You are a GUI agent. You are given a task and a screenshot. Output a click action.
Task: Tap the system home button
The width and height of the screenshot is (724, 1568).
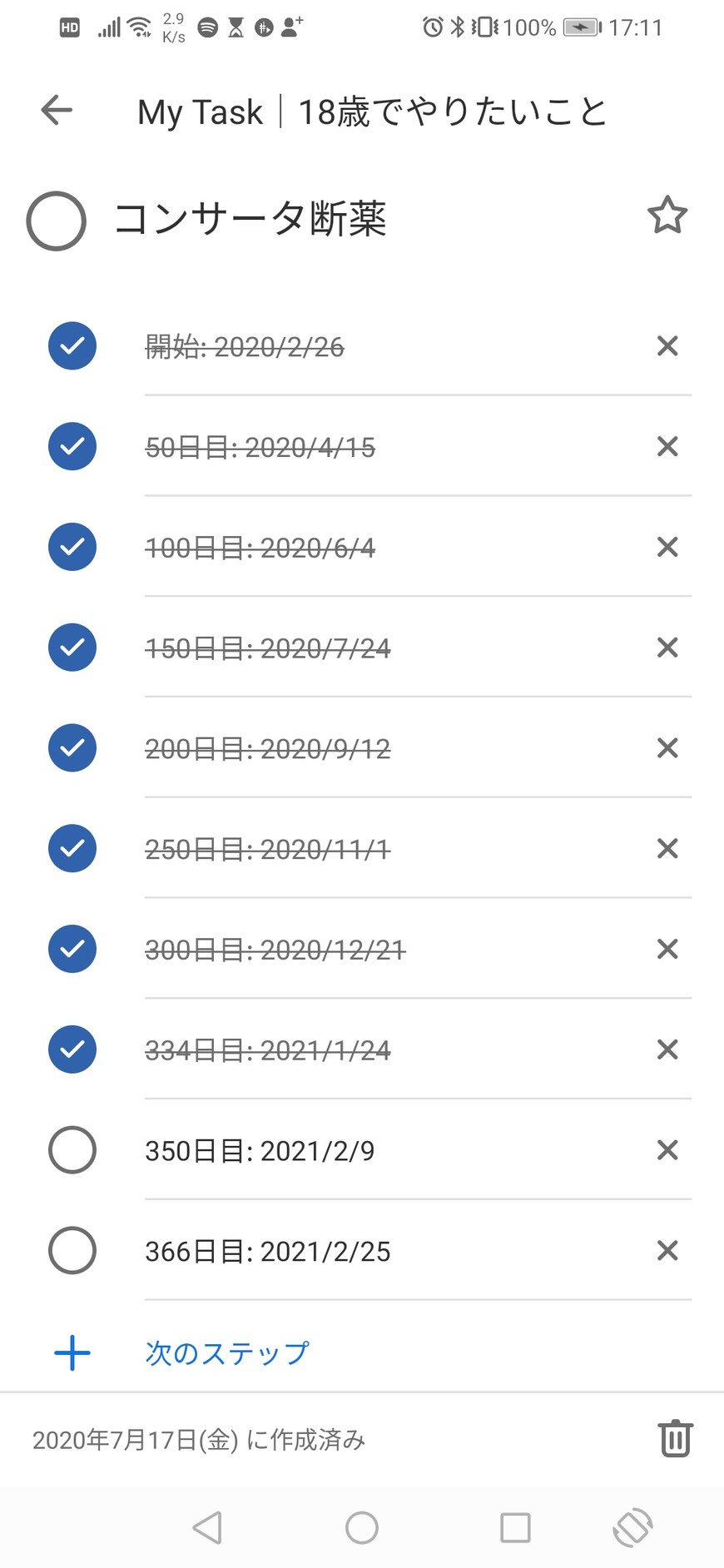click(362, 1527)
